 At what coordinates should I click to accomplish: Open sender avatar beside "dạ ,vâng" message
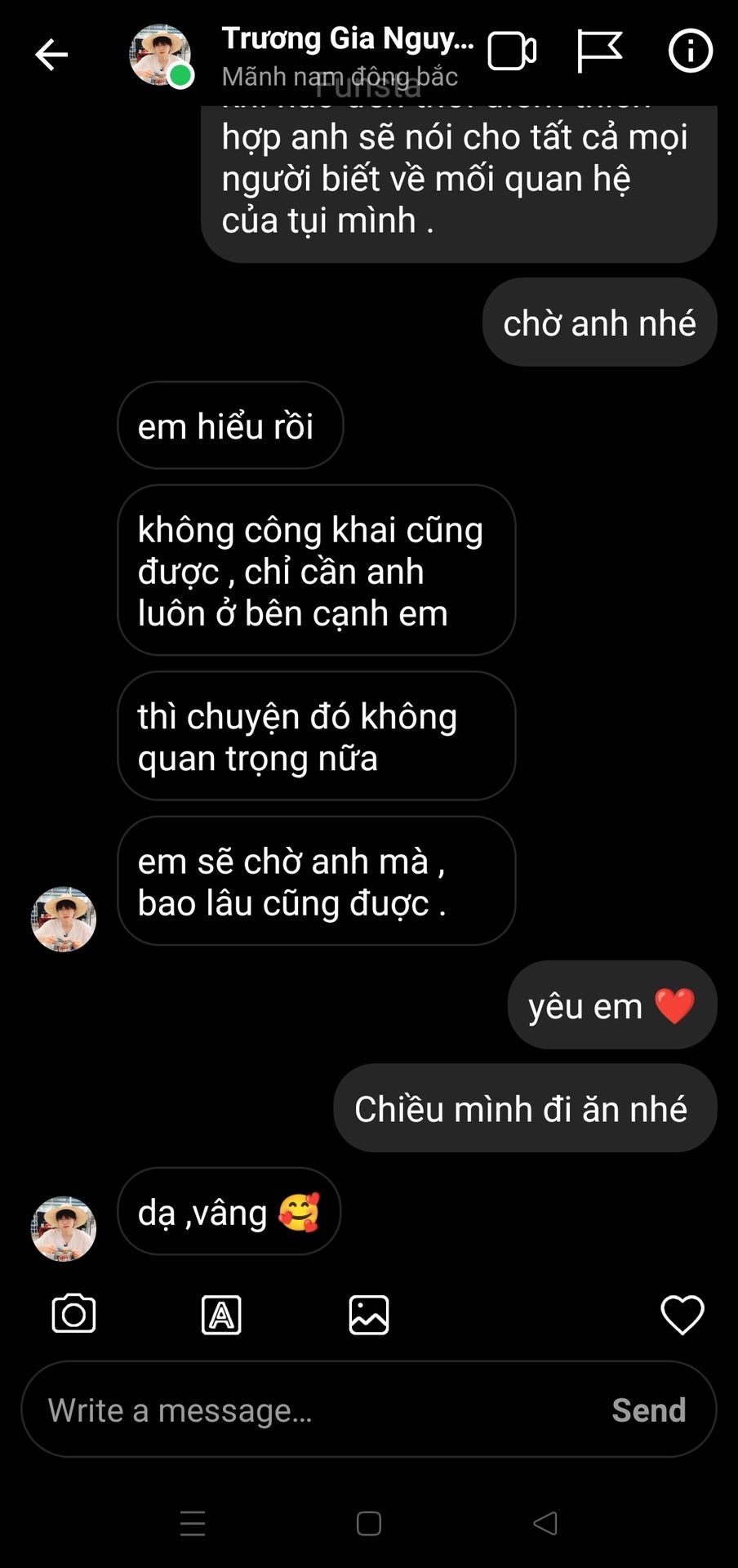tap(64, 1228)
